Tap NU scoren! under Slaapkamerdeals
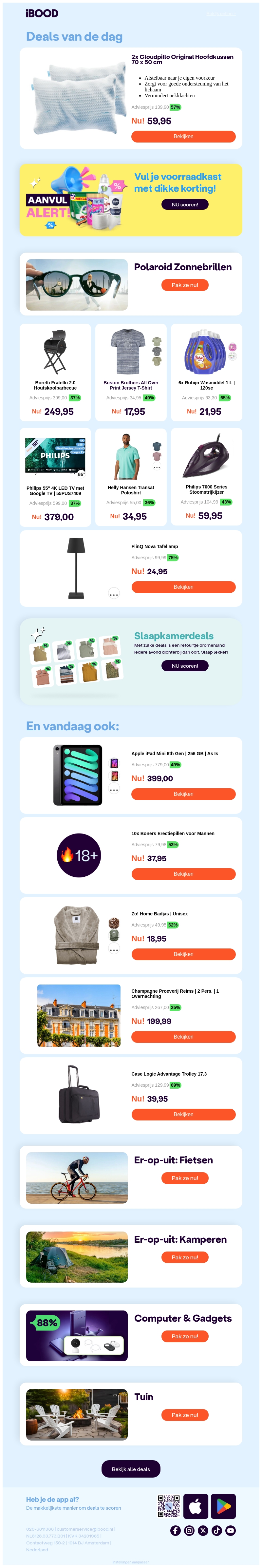Image resolution: width=262 pixels, height=1568 pixels. click(x=184, y=666)
